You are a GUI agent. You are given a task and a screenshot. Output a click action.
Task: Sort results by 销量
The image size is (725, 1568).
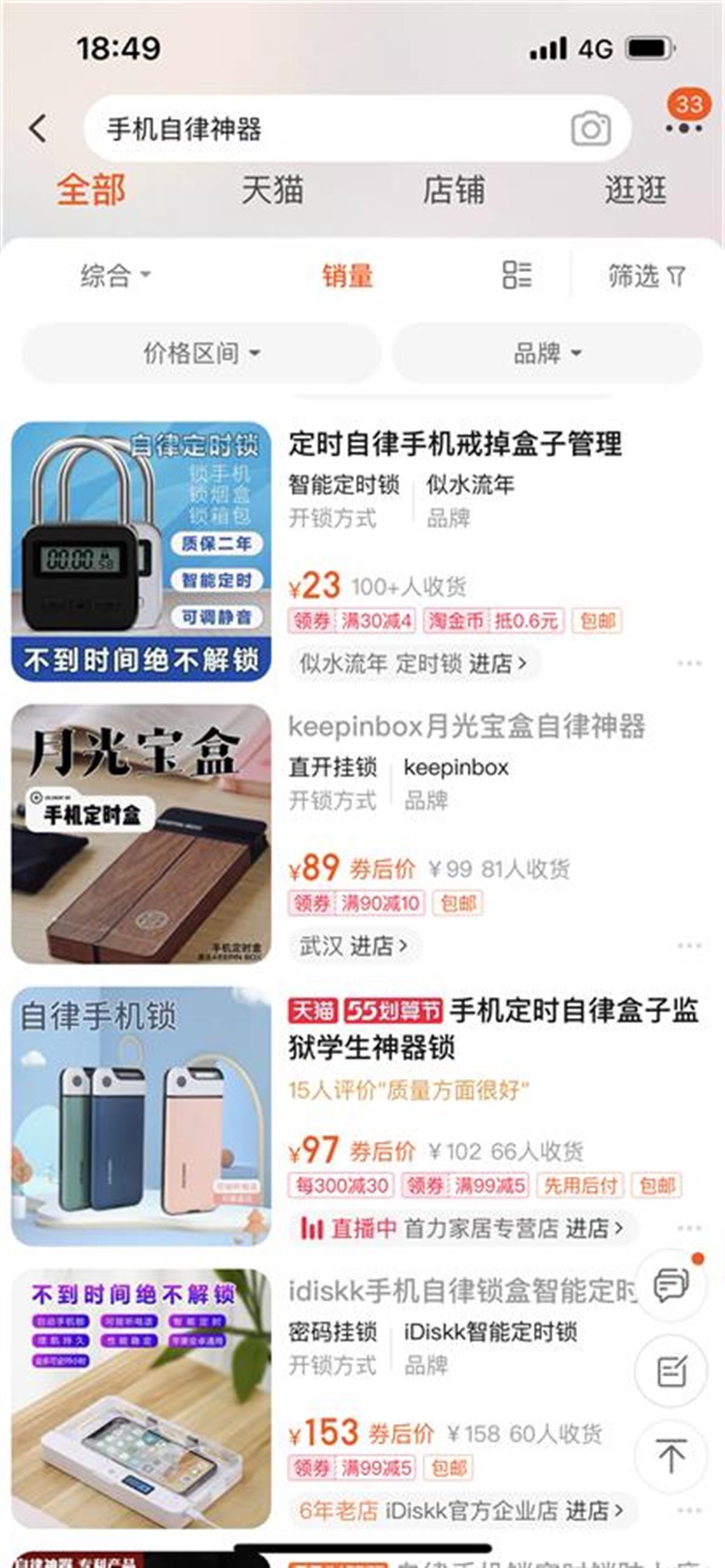(347, 276)
